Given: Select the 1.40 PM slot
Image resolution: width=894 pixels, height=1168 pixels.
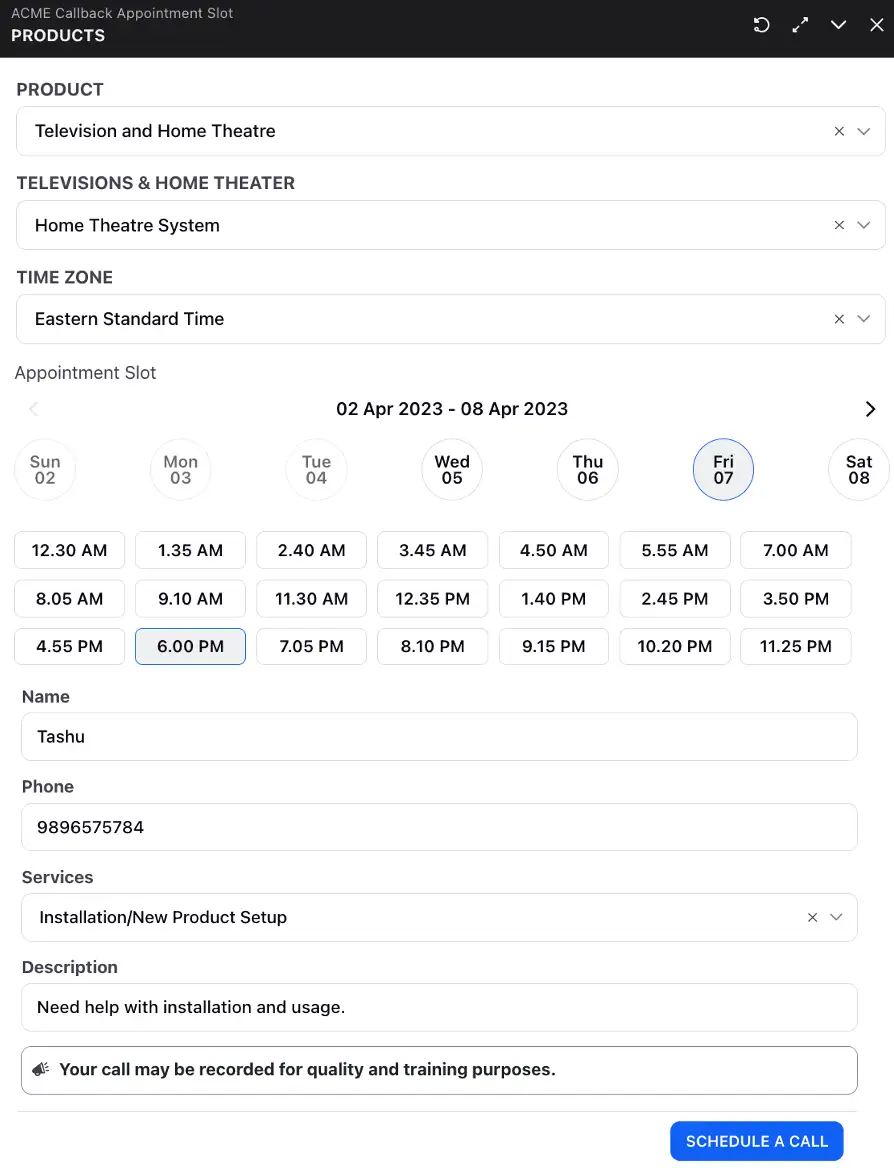Looking at the screenshot, I should point(553,599).
